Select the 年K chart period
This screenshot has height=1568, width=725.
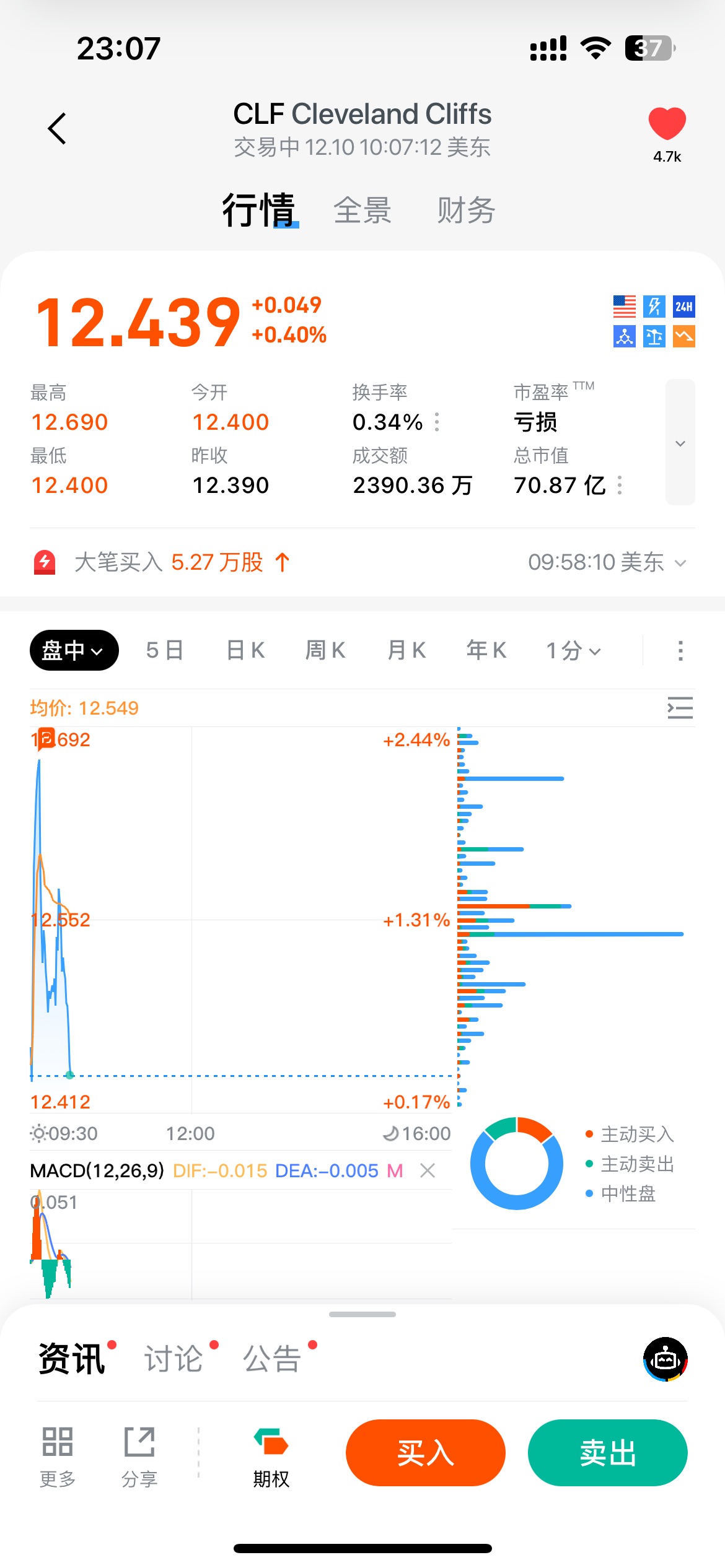tap(486, 650)
